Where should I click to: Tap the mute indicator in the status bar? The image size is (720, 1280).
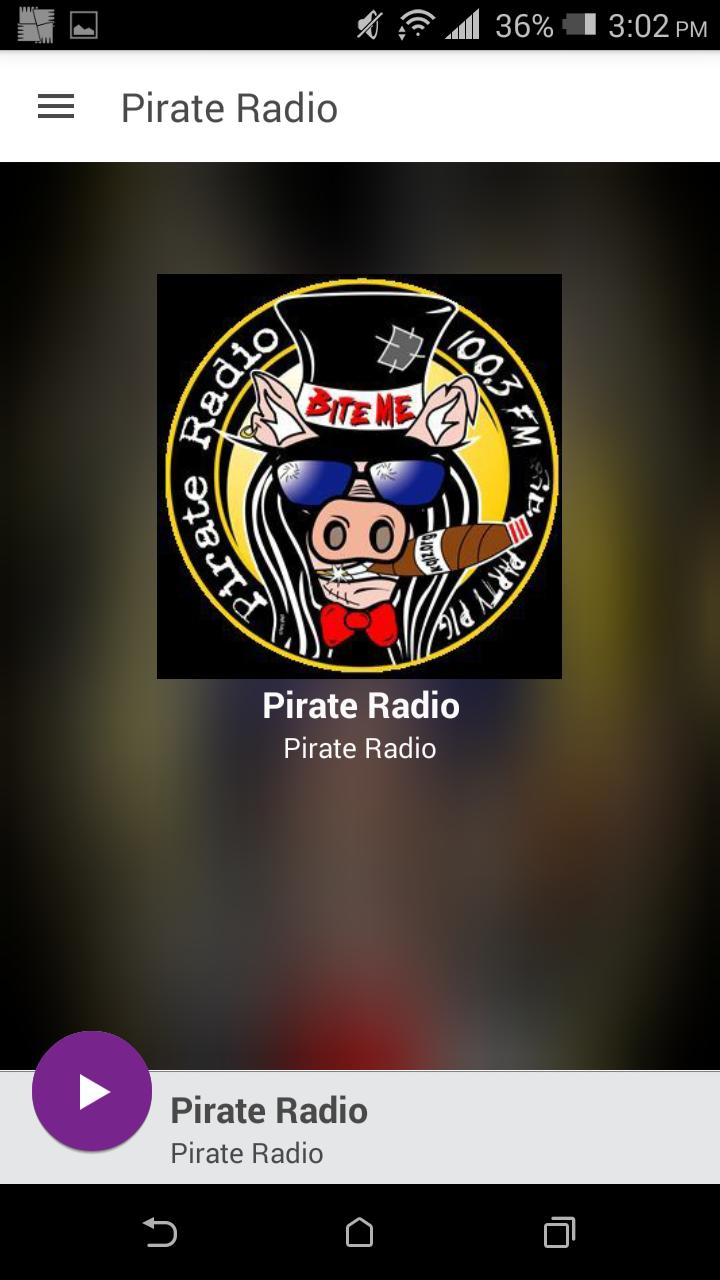[x=367, y=25]
